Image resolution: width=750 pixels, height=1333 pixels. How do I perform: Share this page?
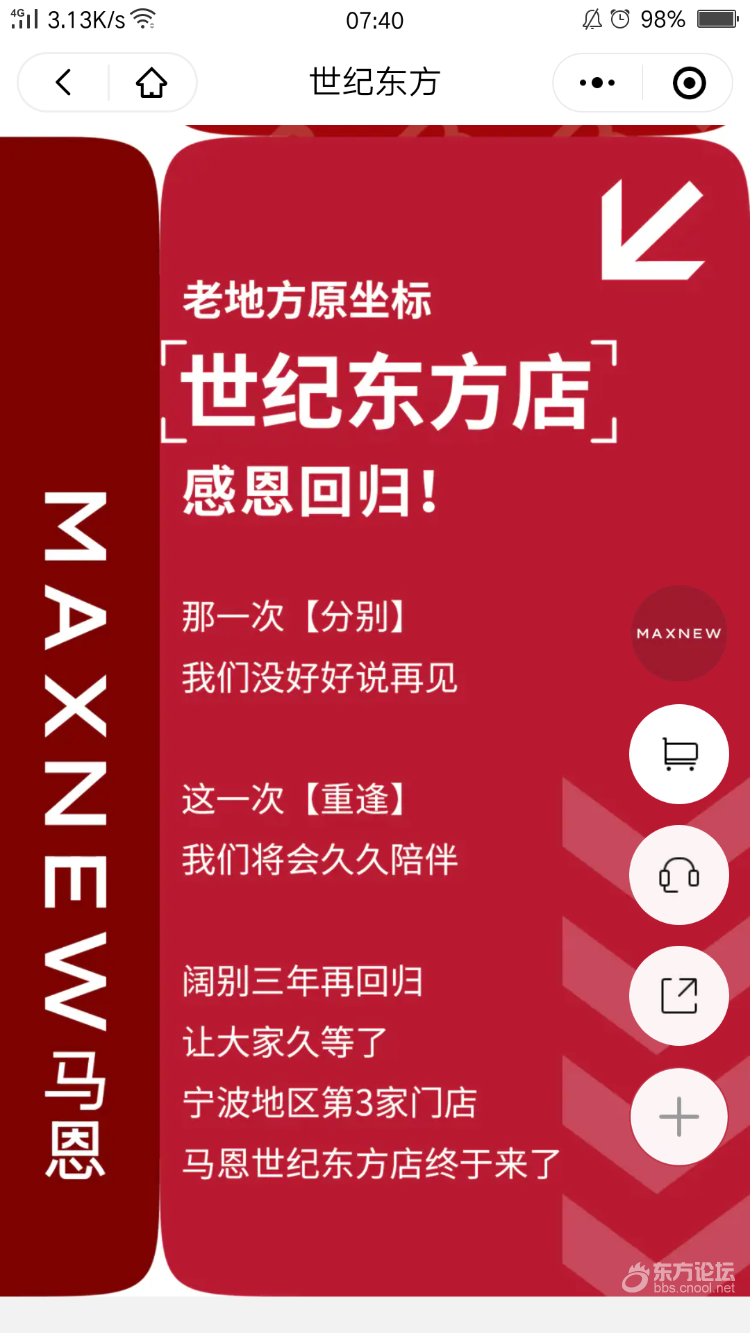[679, 996]
